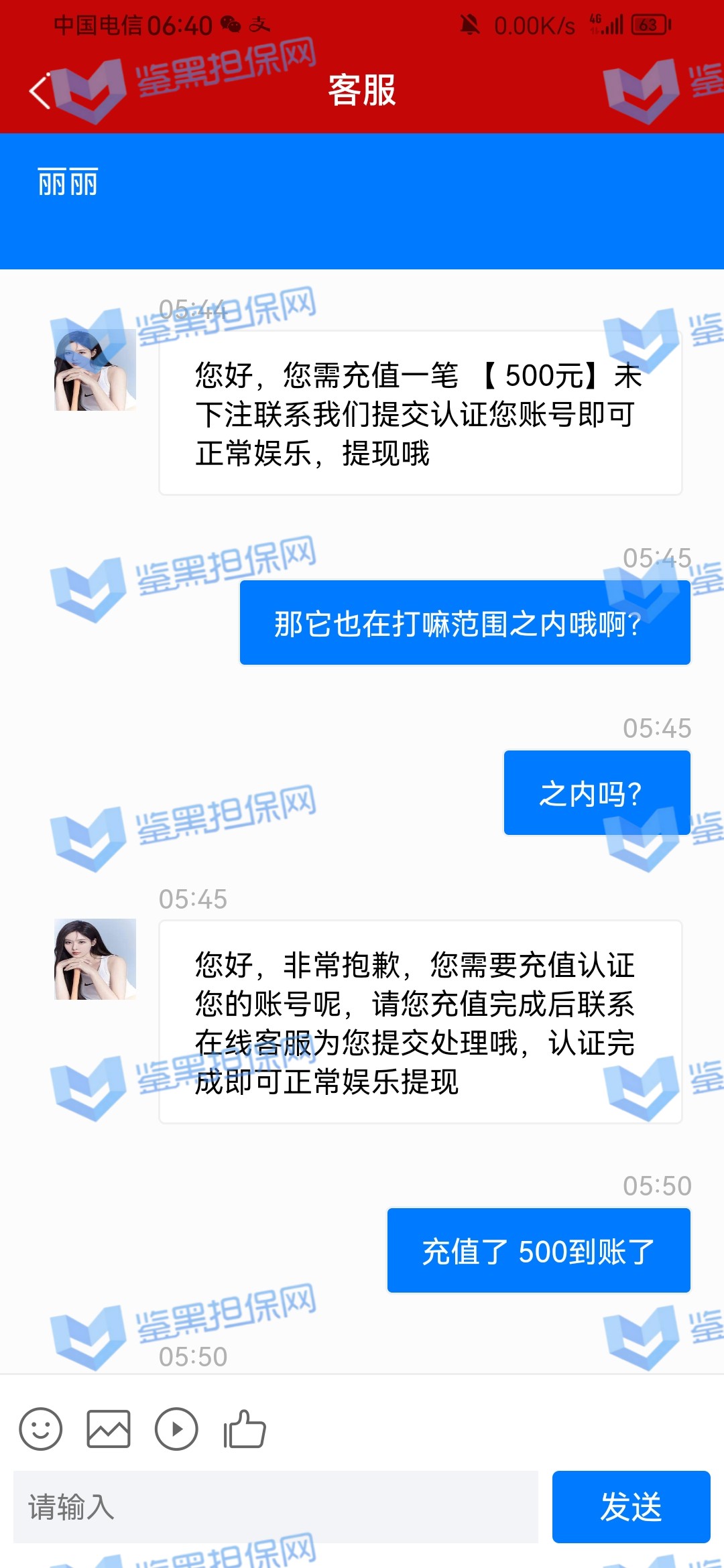Screen dimensions: 724x1568
Task: Send a thumbs-up rating
Action: [245, 1429]
